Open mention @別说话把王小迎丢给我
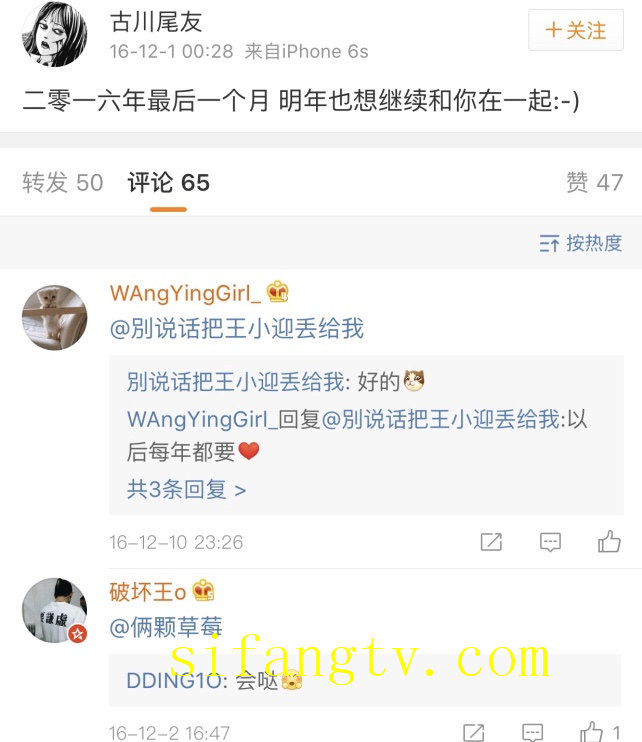This screenshot has height=742, width=642. pos(237,328)
